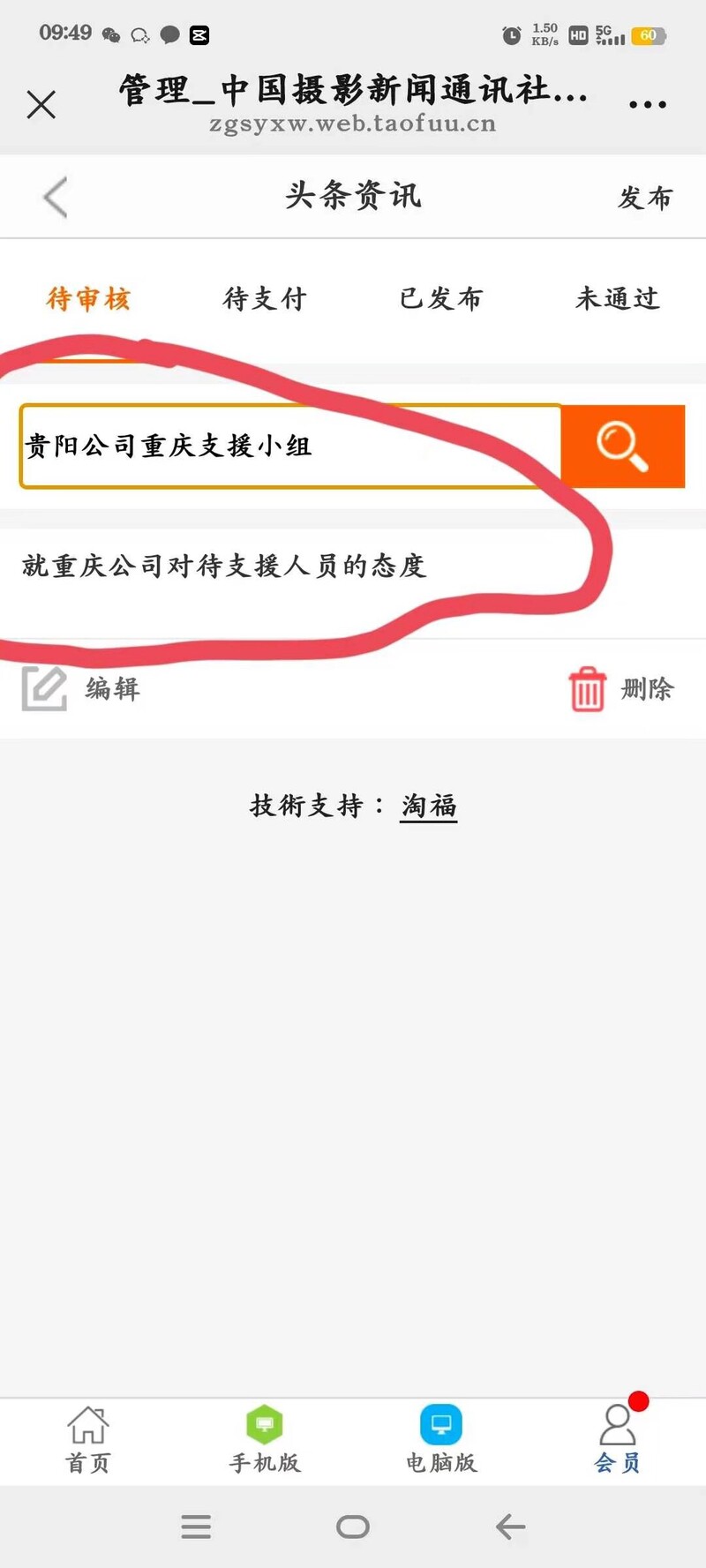Open the article 就重庆公司对待支援人员的态度

pos(224,566)
